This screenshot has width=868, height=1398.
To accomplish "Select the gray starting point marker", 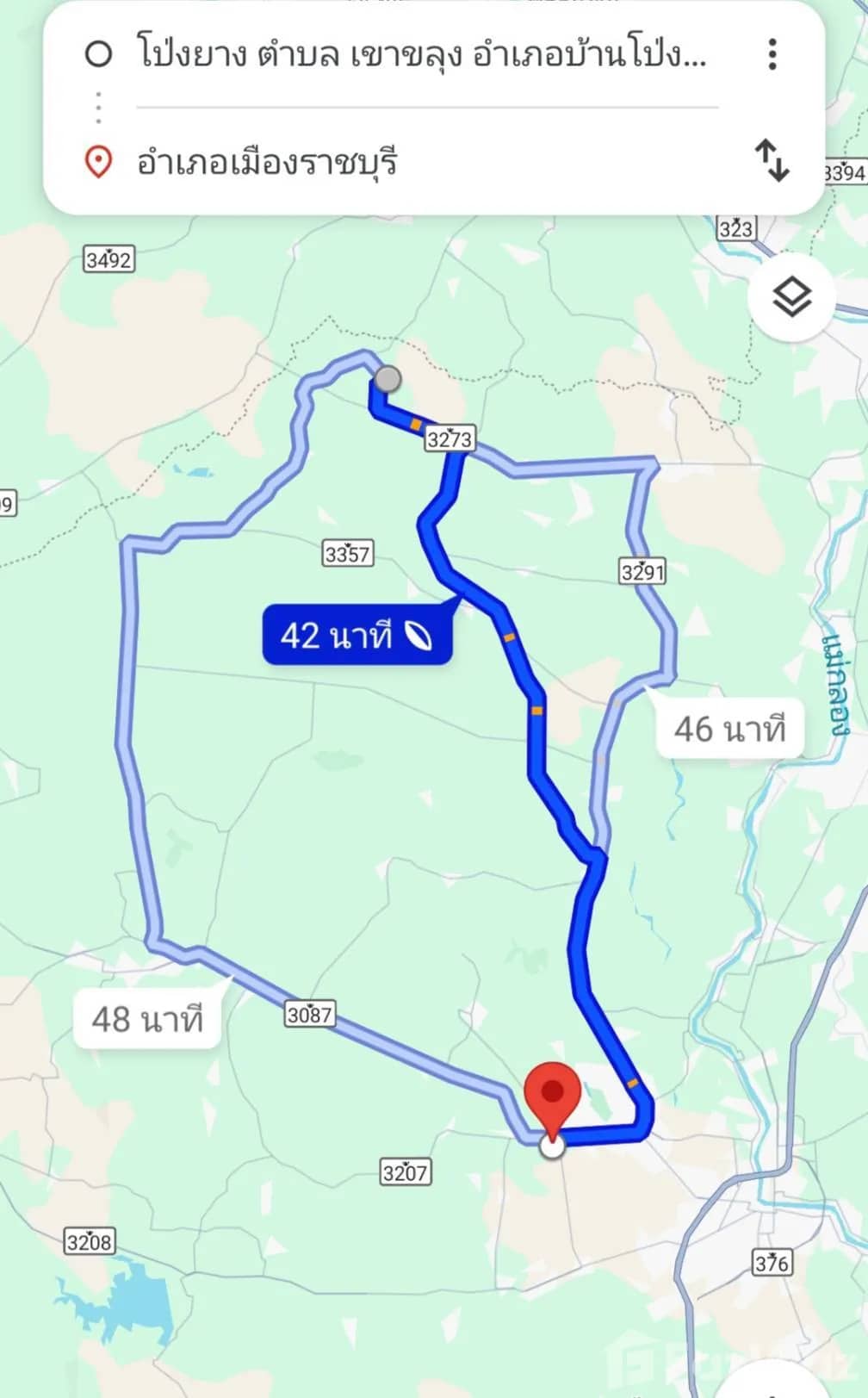I will pos(387,379).
